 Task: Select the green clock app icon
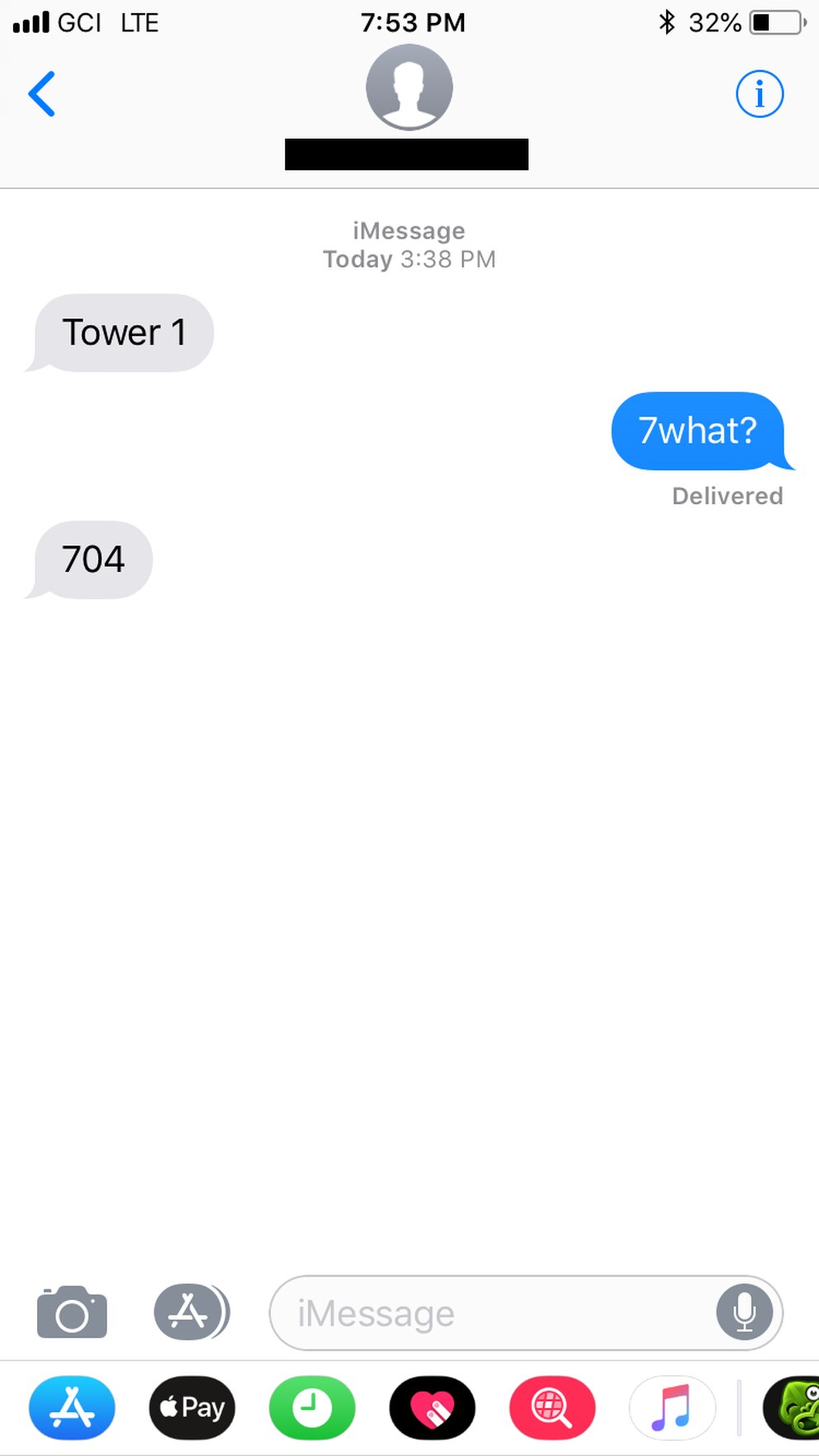(312, 1407)
